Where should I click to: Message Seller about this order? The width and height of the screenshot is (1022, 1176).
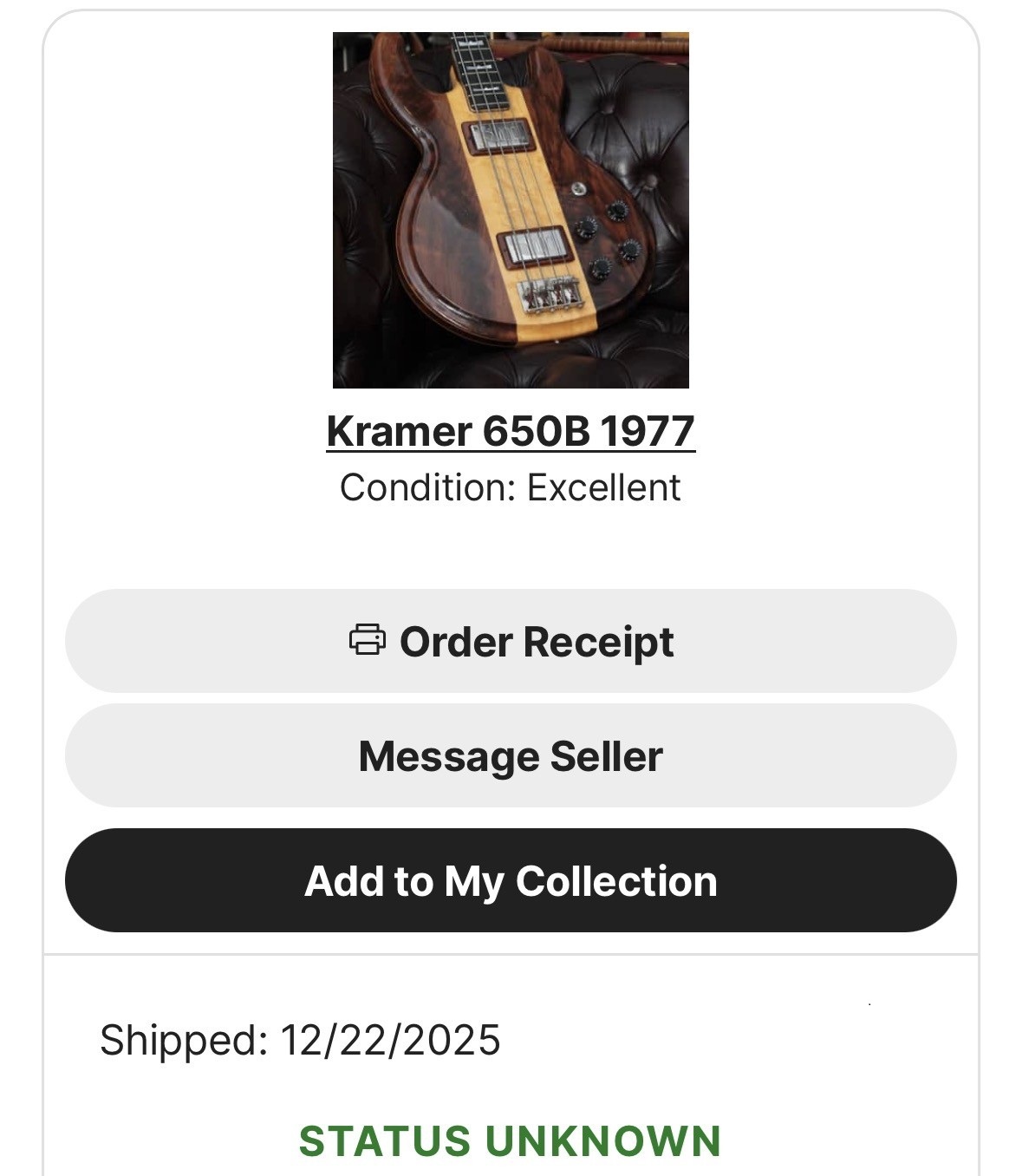click(511, 755)
